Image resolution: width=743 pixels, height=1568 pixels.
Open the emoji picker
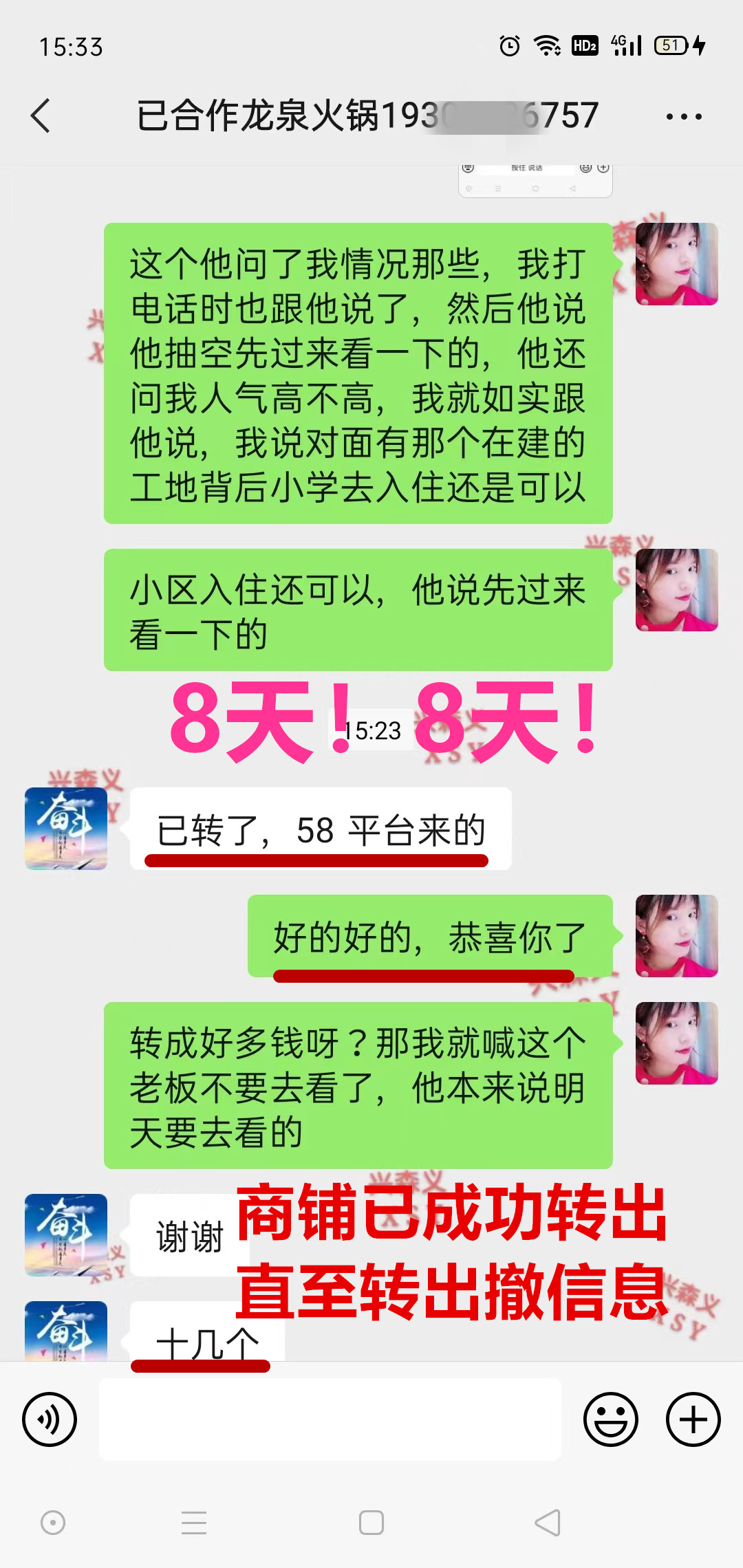[610, 1419]
